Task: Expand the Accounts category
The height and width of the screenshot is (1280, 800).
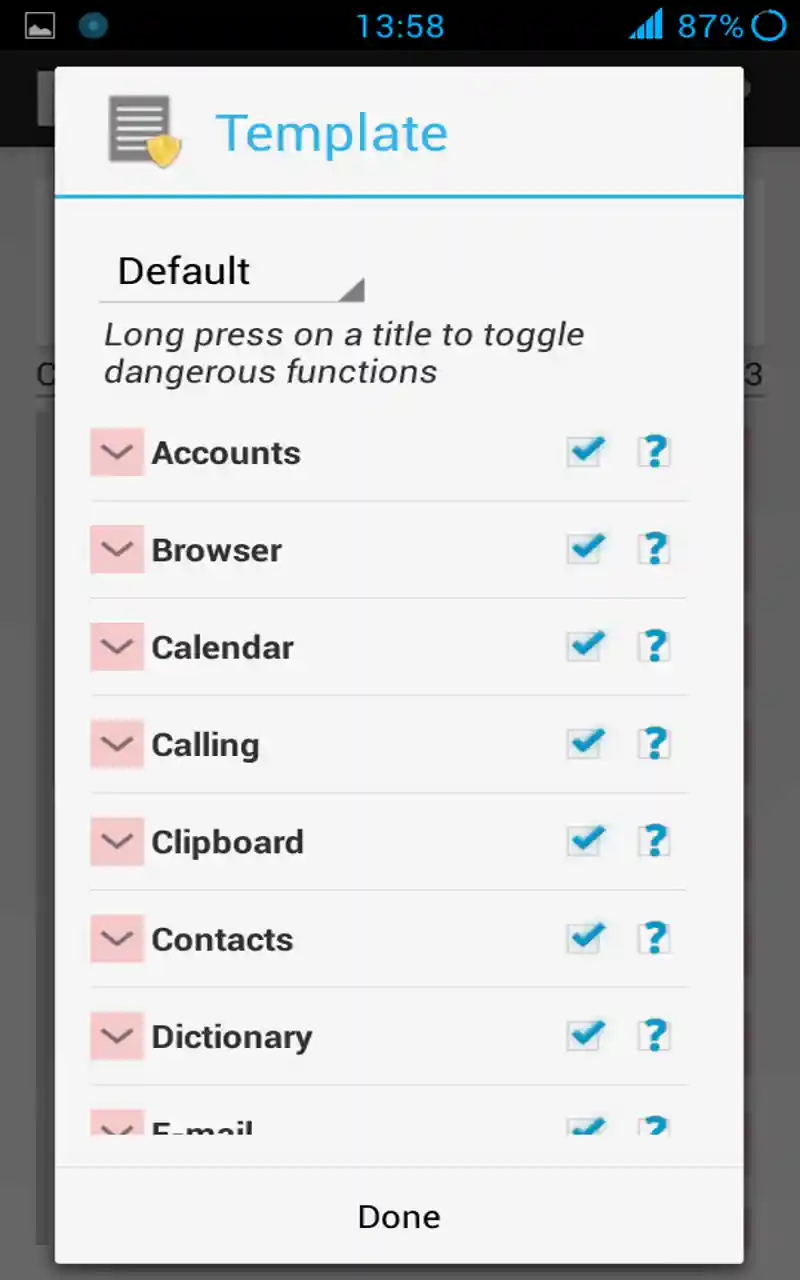Action: [117, 452]
